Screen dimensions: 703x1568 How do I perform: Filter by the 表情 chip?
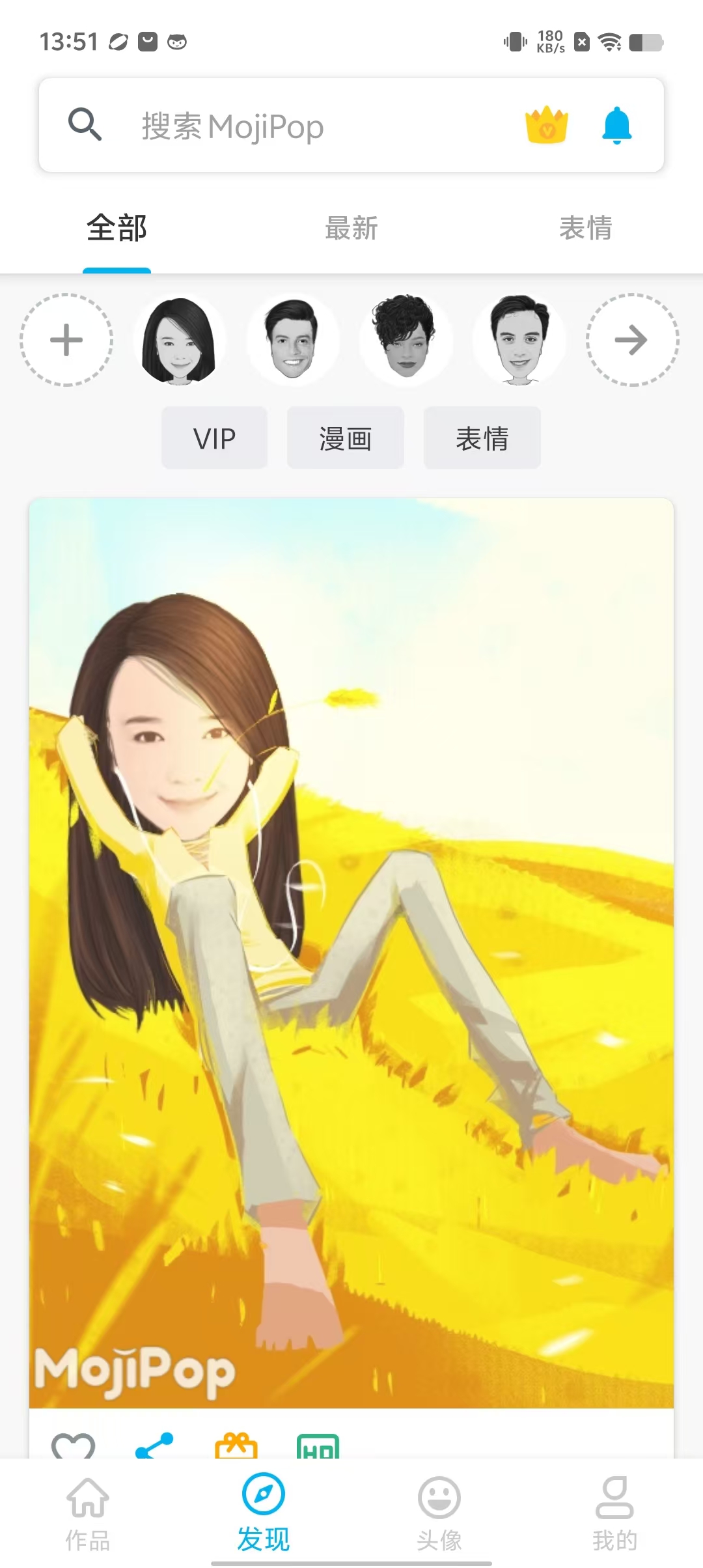click(x=482, y=438)
